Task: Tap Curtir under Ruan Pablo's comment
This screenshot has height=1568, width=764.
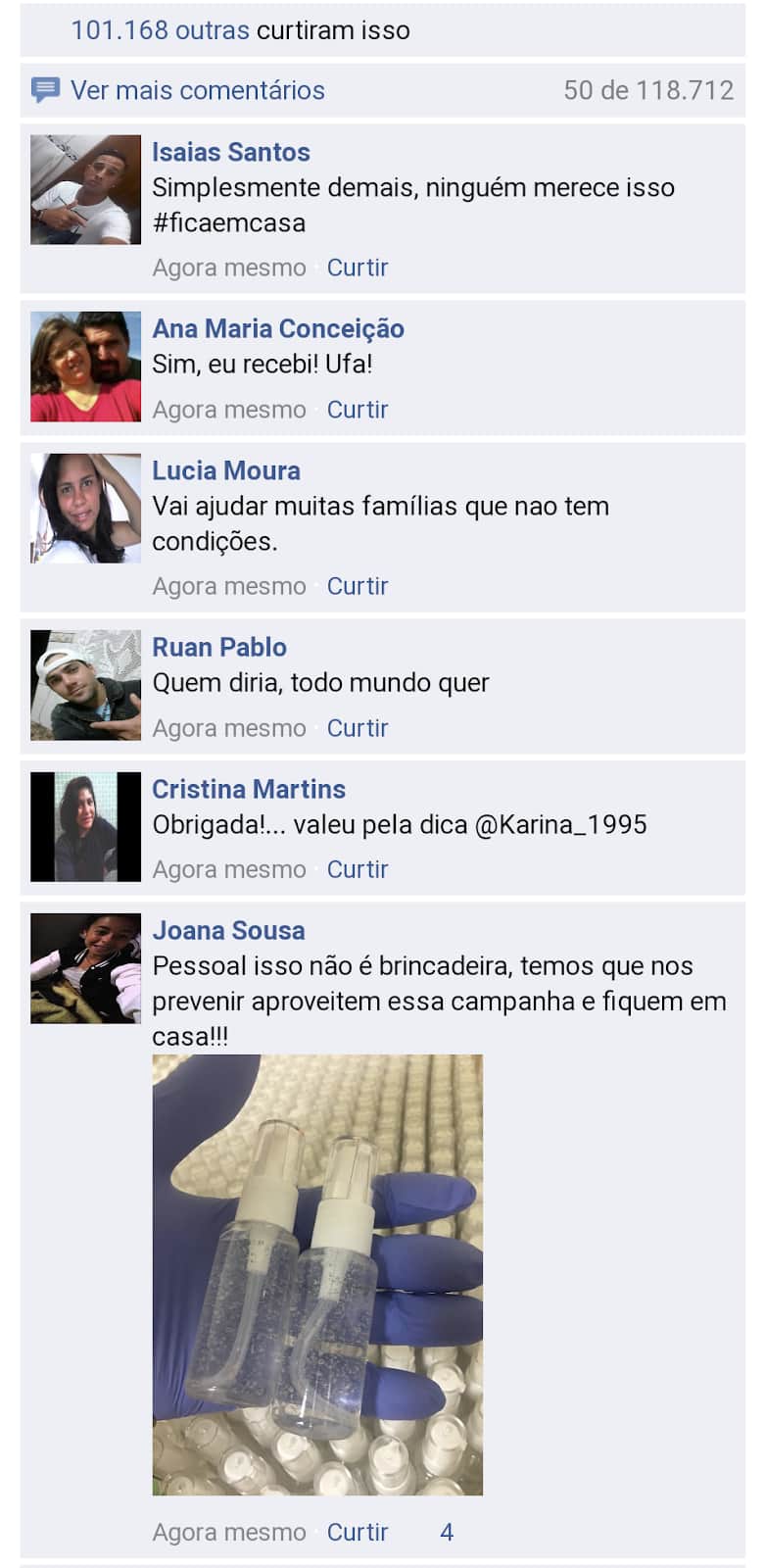Action: coord(357,728)
